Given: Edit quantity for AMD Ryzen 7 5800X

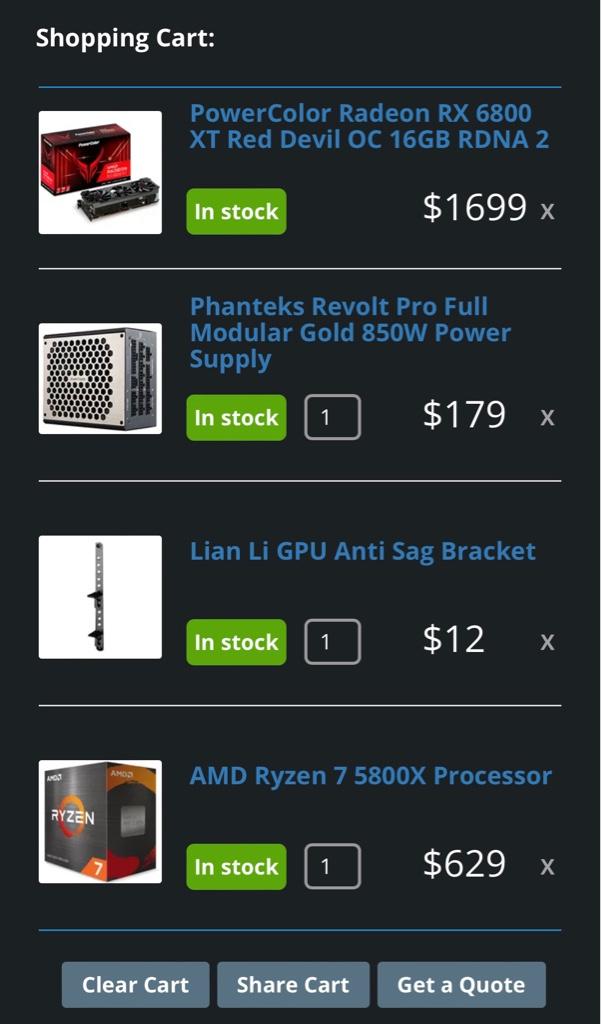Looking at the screenshot, I should [x=332, y=866].
